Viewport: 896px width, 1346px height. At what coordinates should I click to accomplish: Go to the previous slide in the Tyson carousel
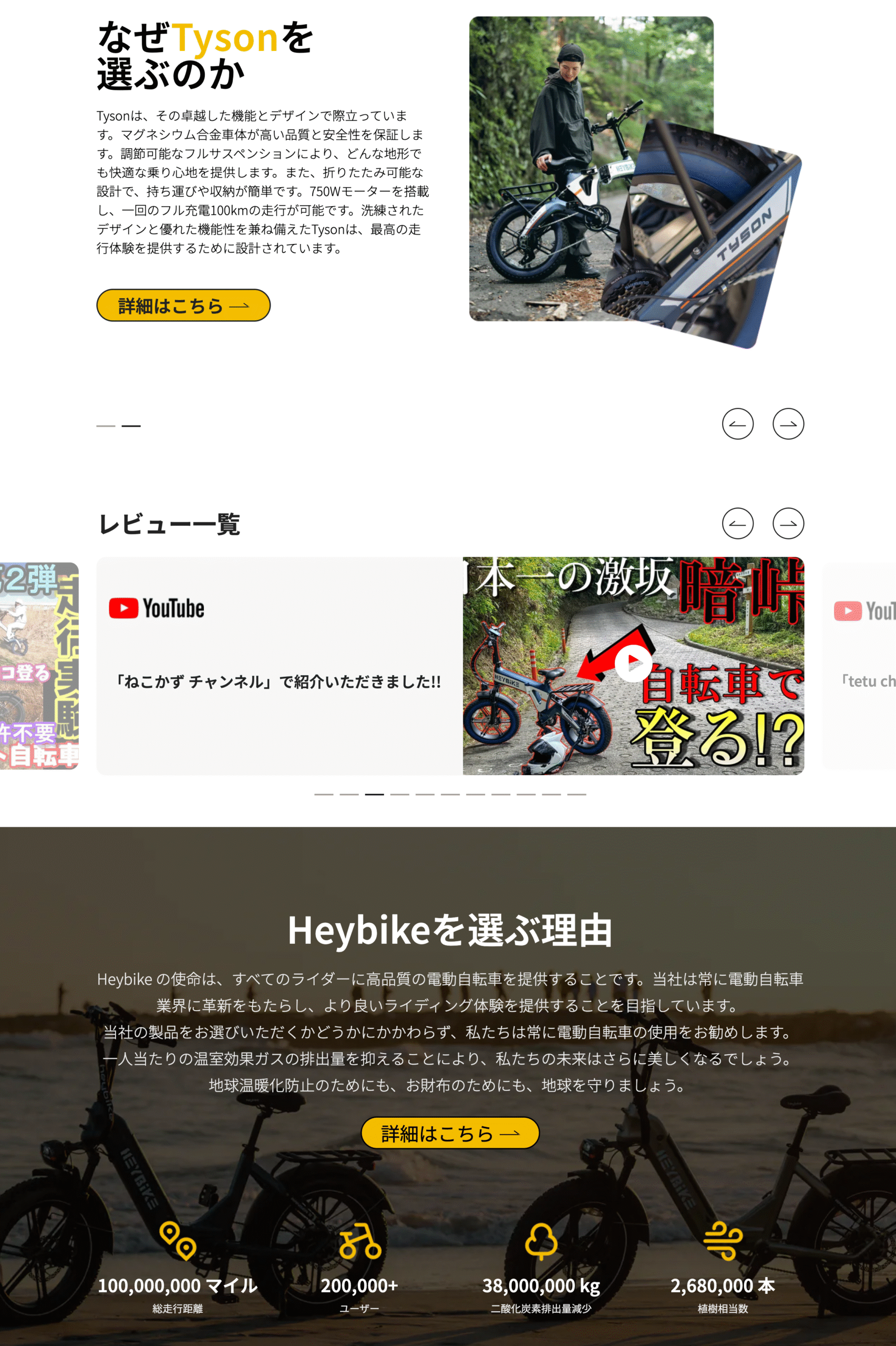[x=737, y=424]
